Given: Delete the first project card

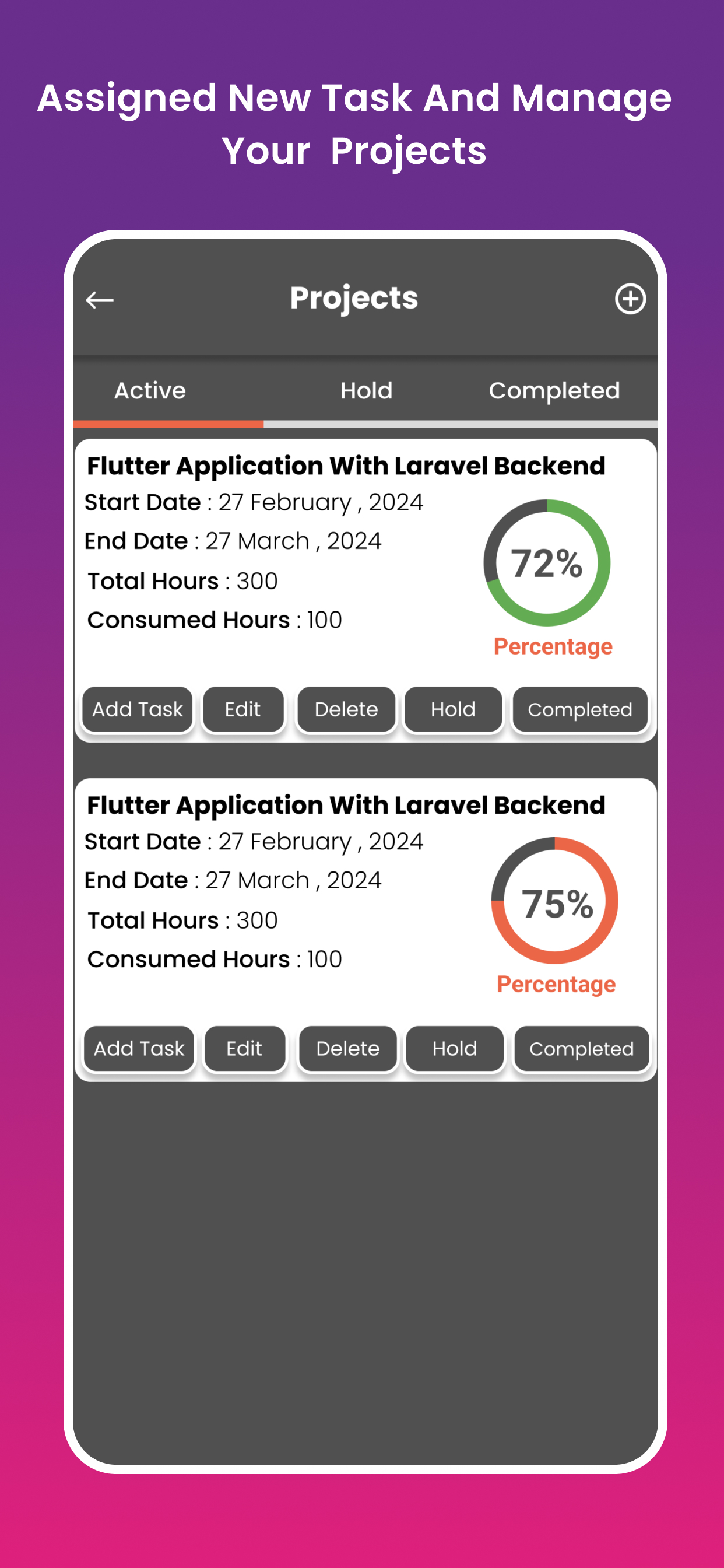Looking at the screenshot, I should [346, 709].
